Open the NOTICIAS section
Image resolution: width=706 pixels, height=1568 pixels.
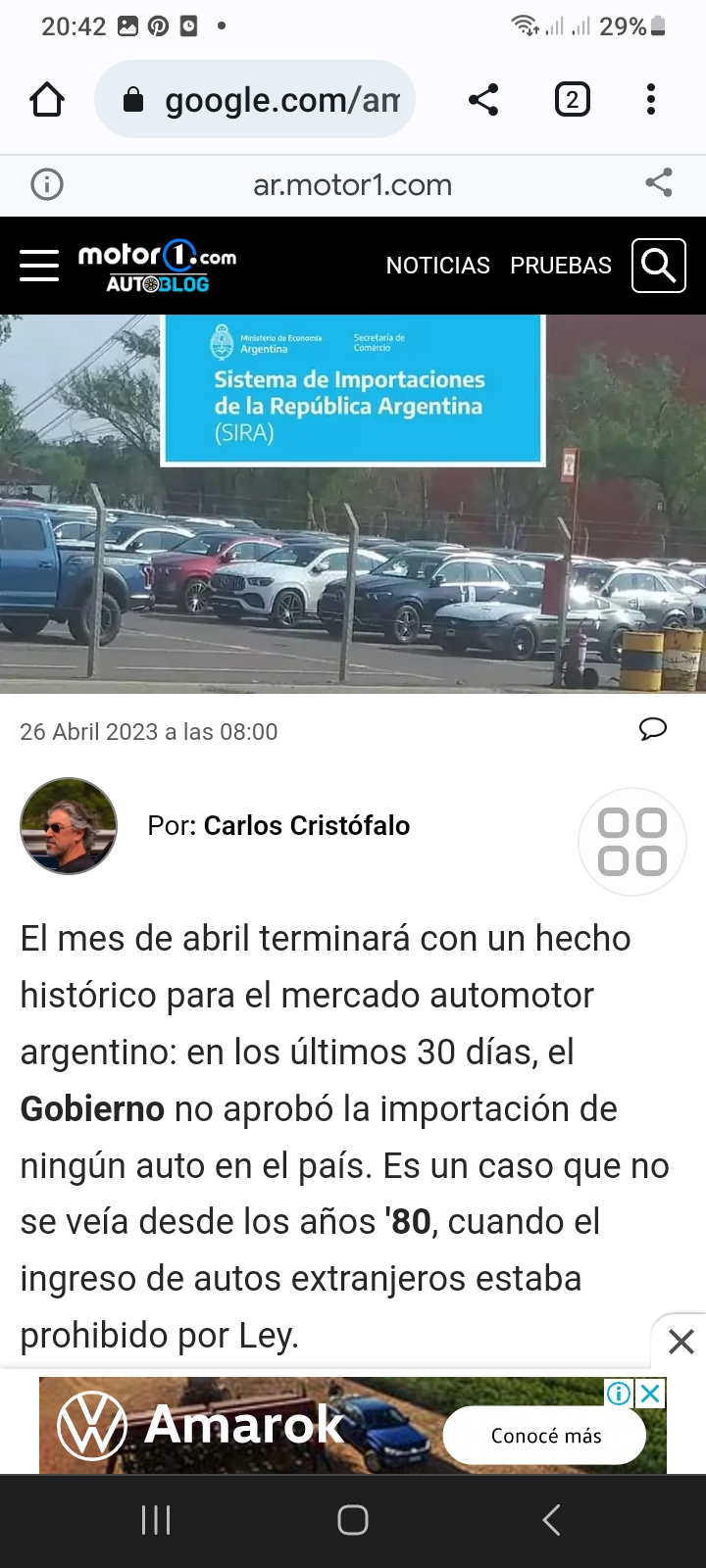tap(437, 266)
